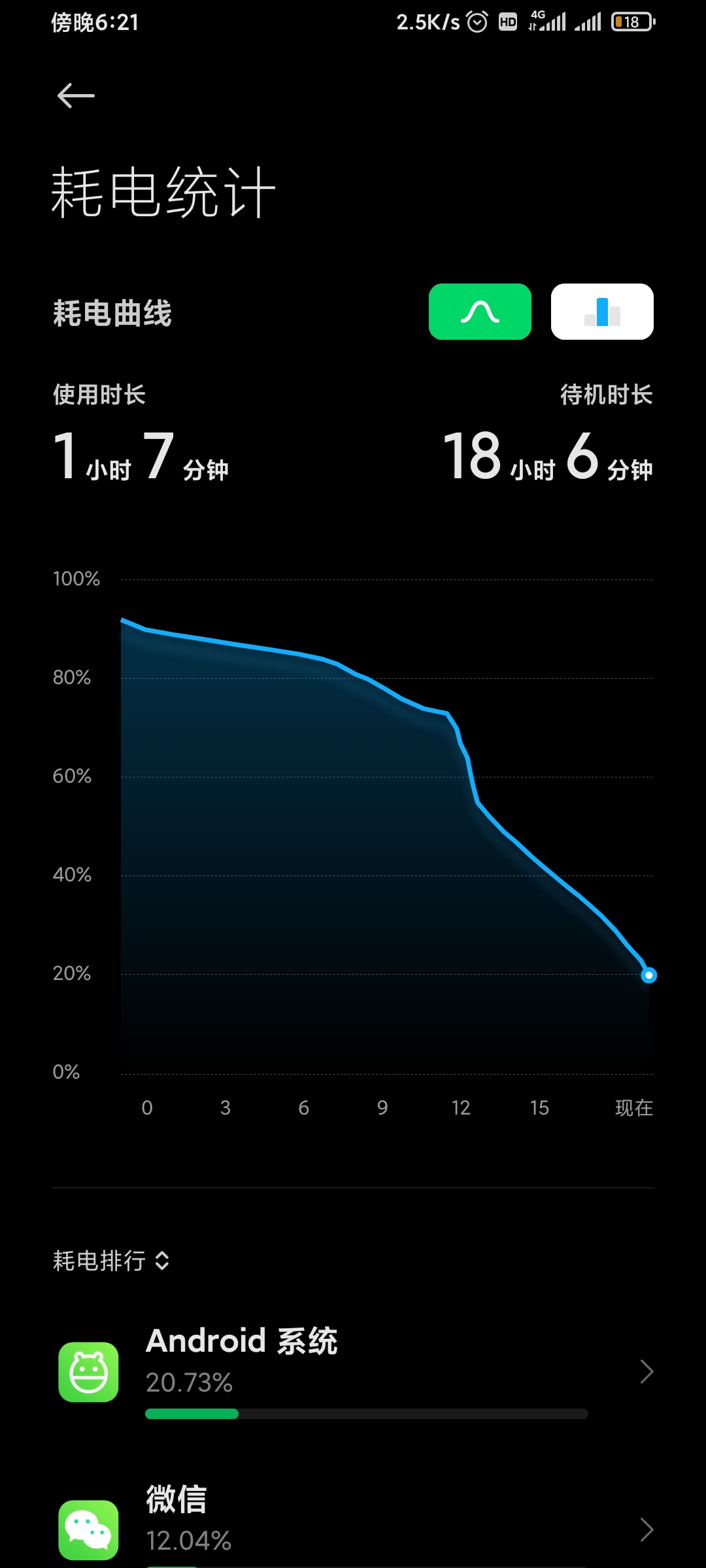Screen dimensions: 706x1568
Task: Open Android 系统 power usage details
Action: (353, 1372)
